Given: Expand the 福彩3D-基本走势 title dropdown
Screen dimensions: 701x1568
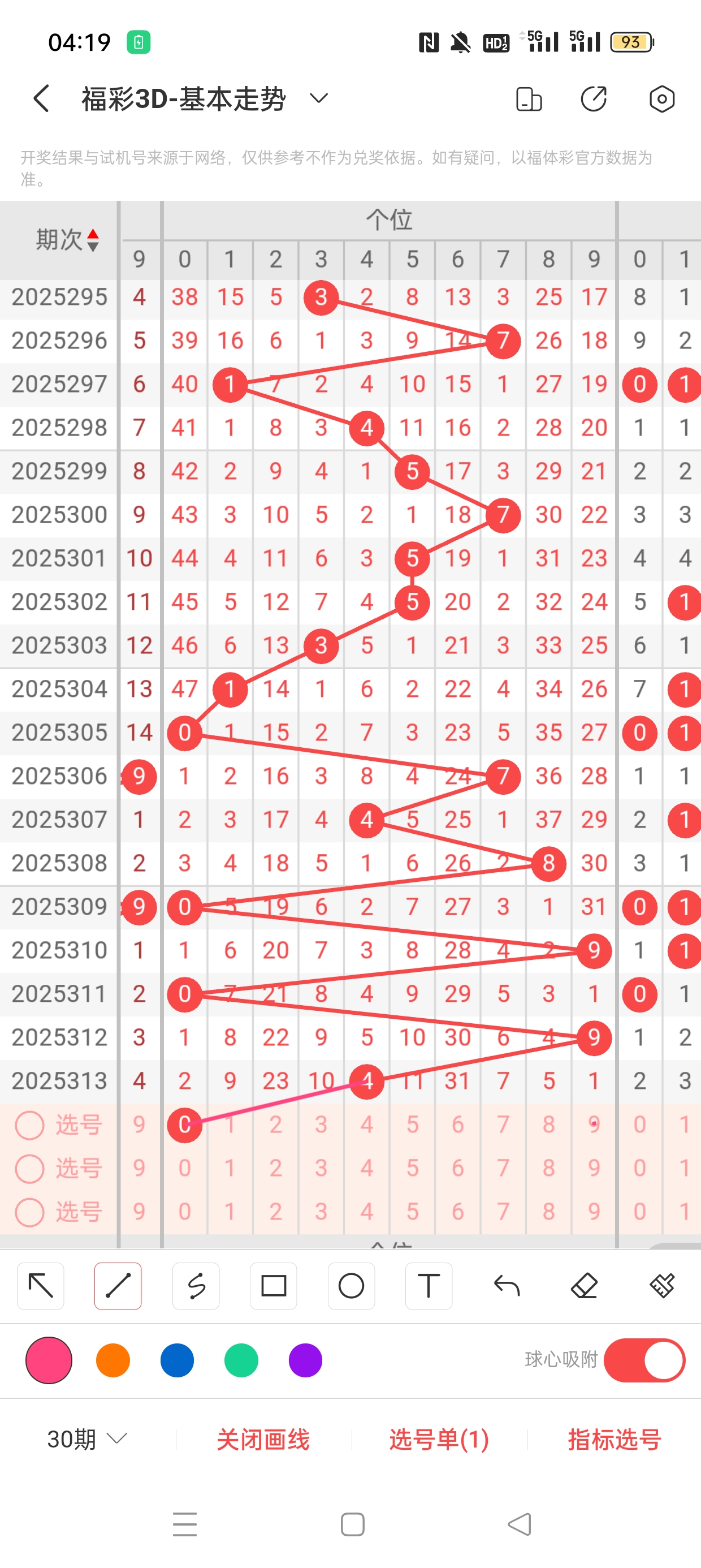Looking at the screenshot, I should 319,98.
